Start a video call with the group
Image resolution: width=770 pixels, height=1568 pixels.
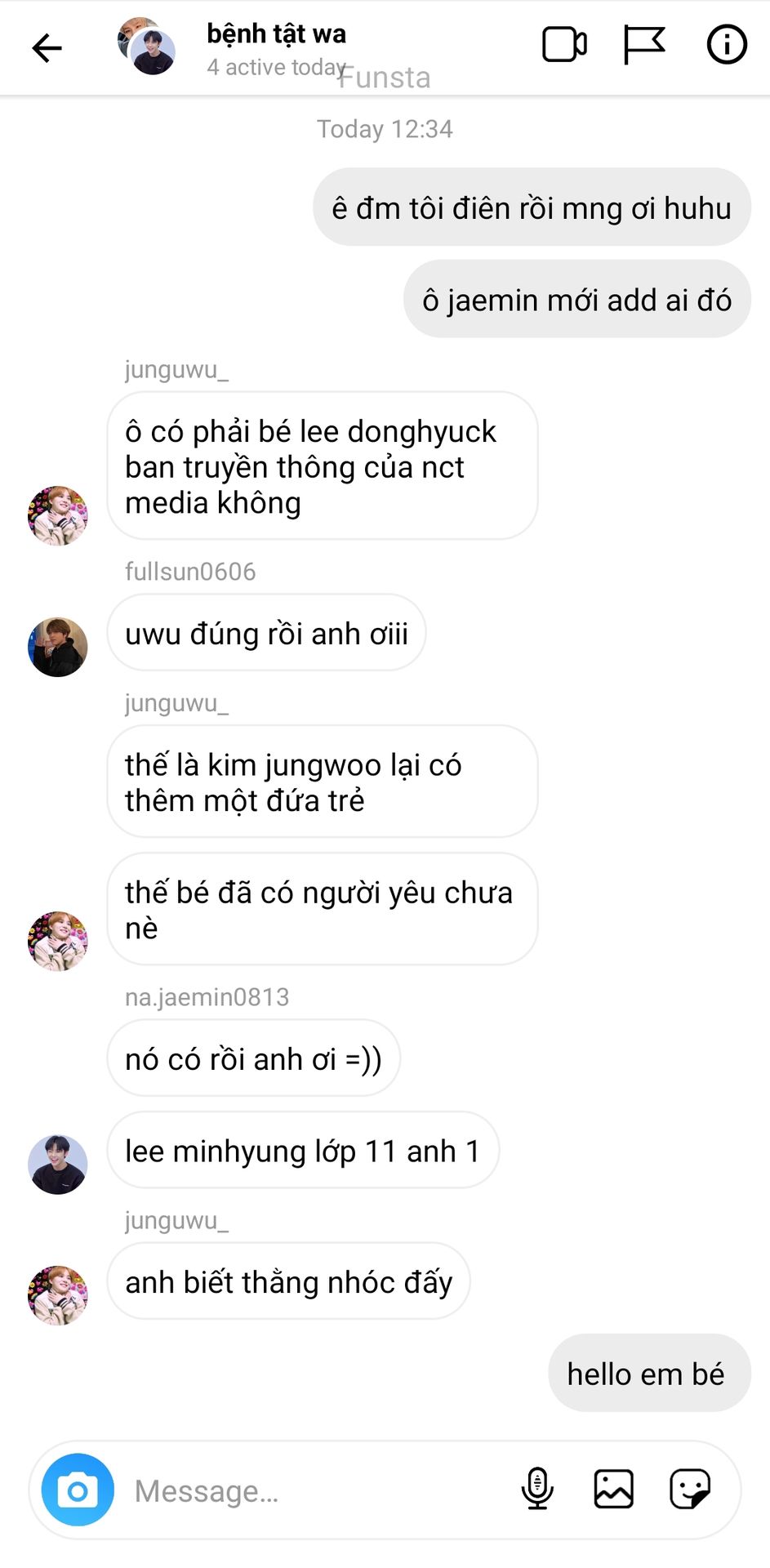coord(564,45)
